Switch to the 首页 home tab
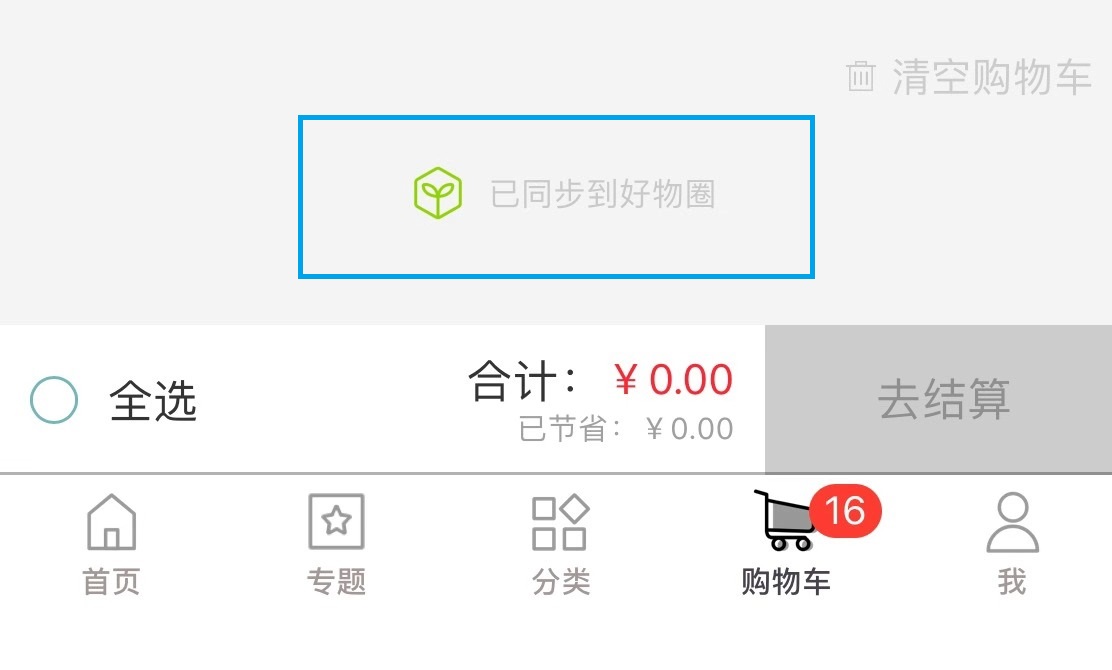Screen dimensions: 1112x670 [x=111, y=545]
